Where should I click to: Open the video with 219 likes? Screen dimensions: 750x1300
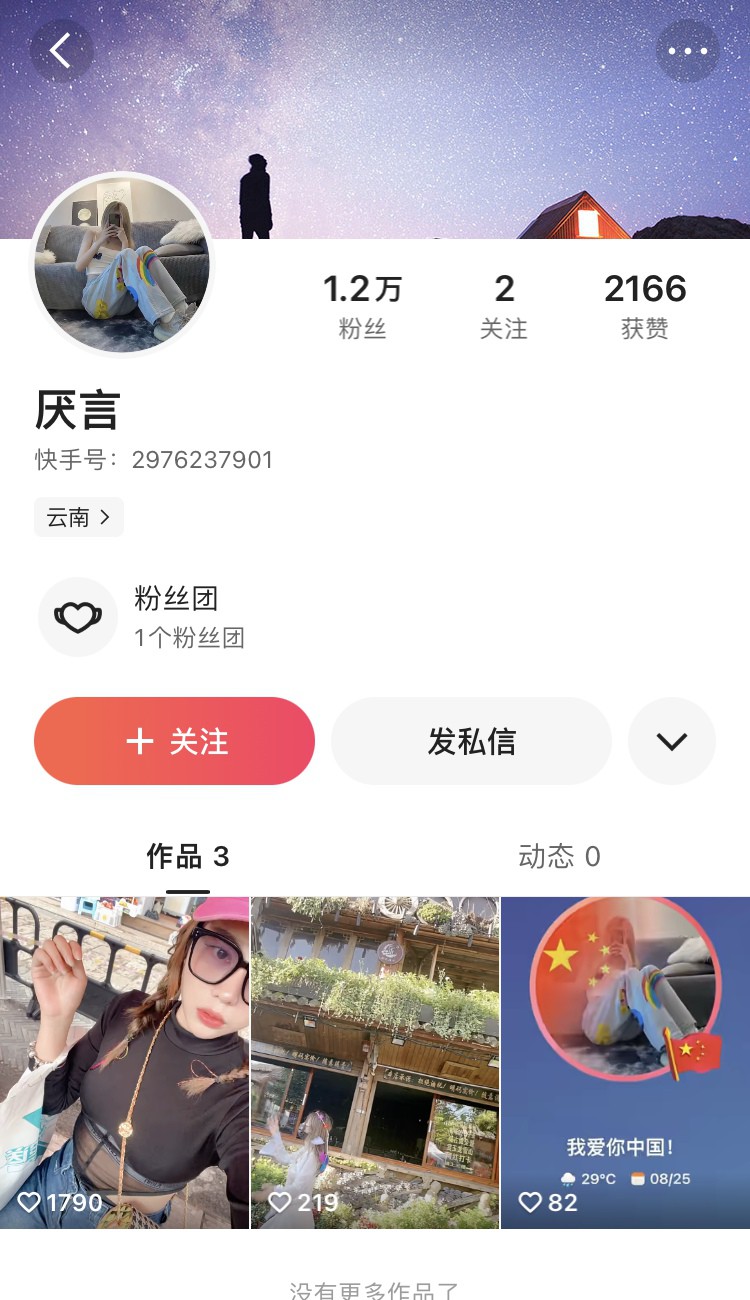pos(375,1062)
